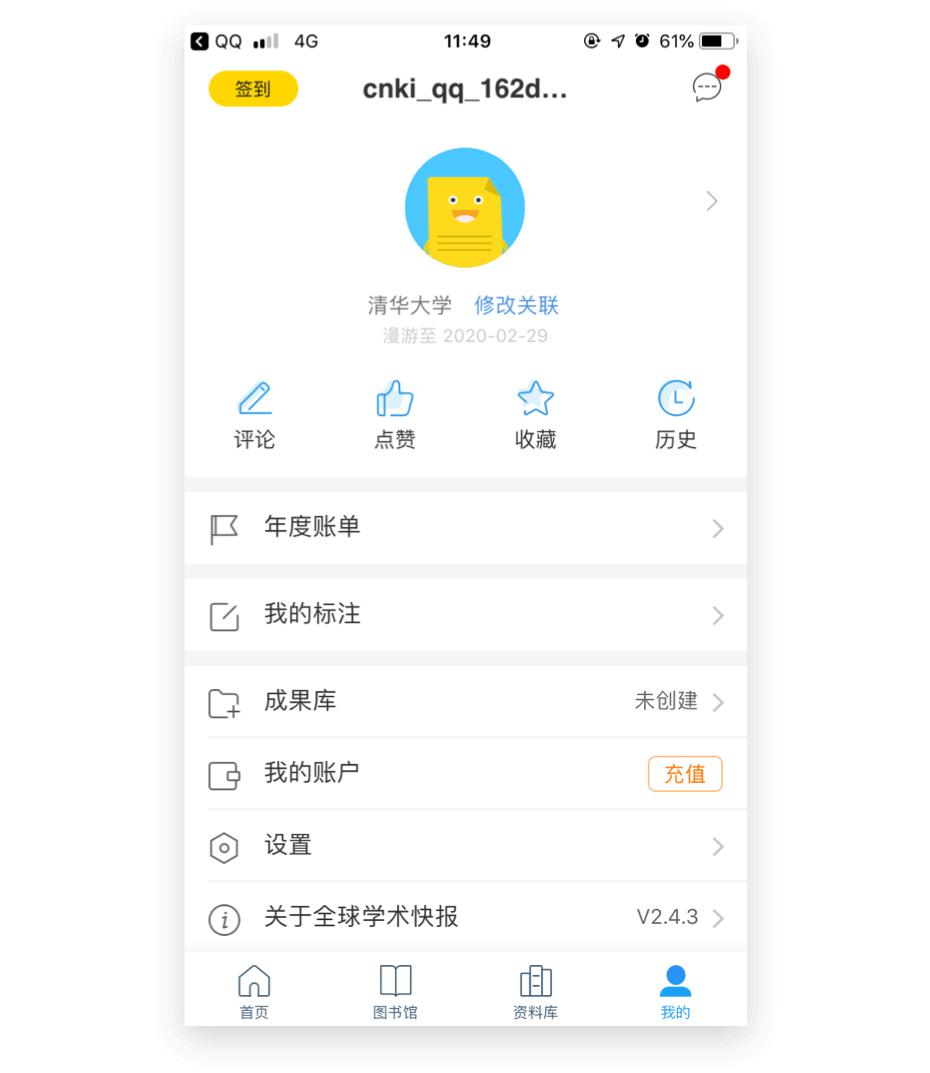Open 关于全球学术快报 about page

click(465, 917)
